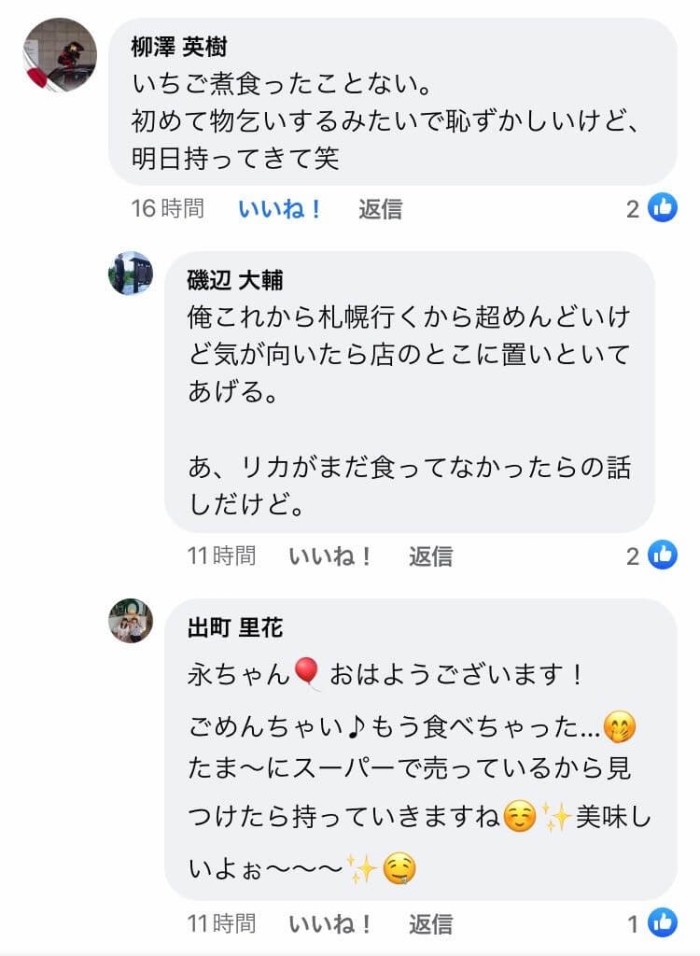Reply to 柳澤 英樹's comment
This screenshot has height=956, width=700.
click(x=380, y=209)
